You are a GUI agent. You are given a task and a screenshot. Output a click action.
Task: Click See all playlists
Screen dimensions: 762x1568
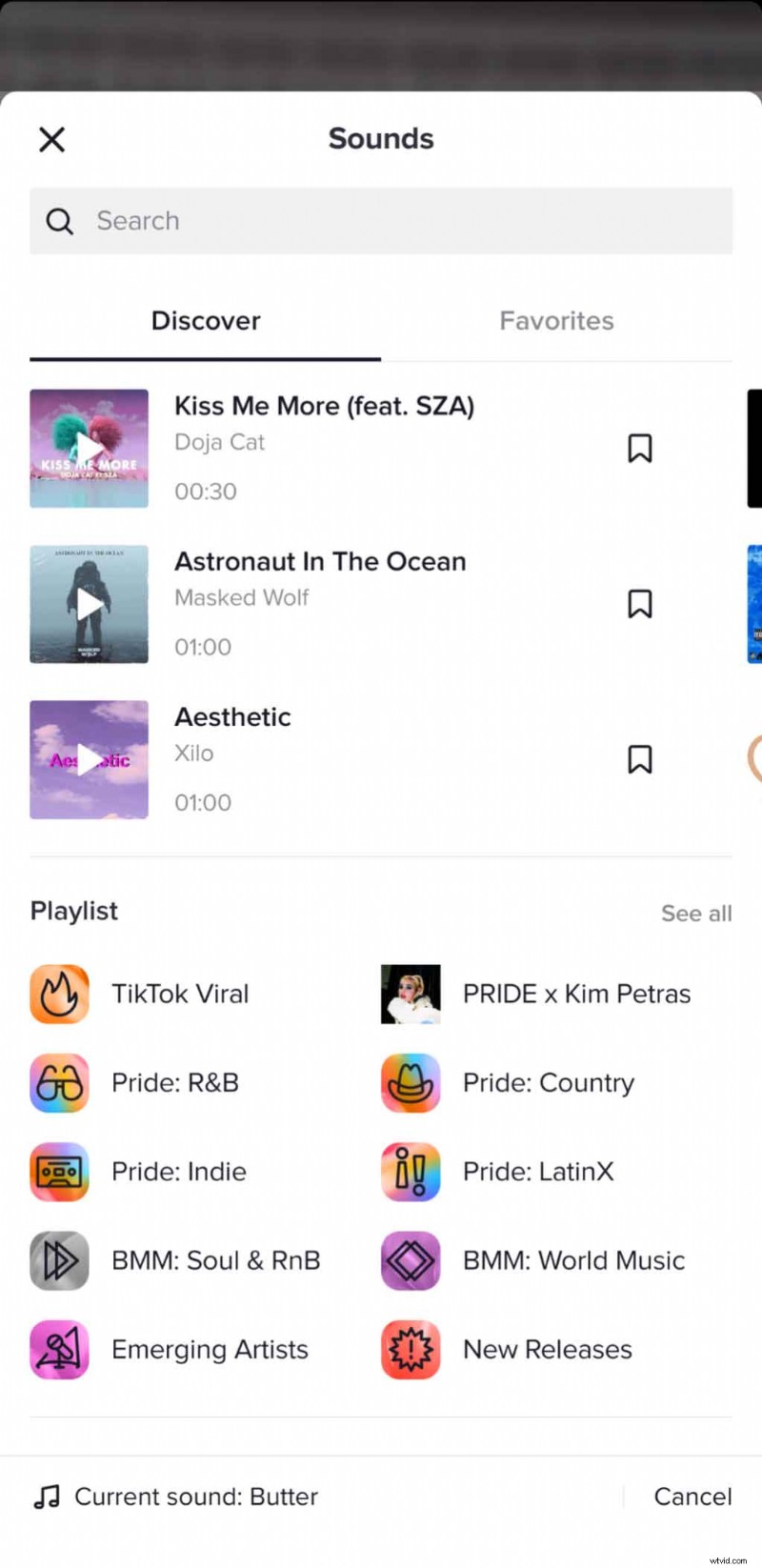point(696,913)
